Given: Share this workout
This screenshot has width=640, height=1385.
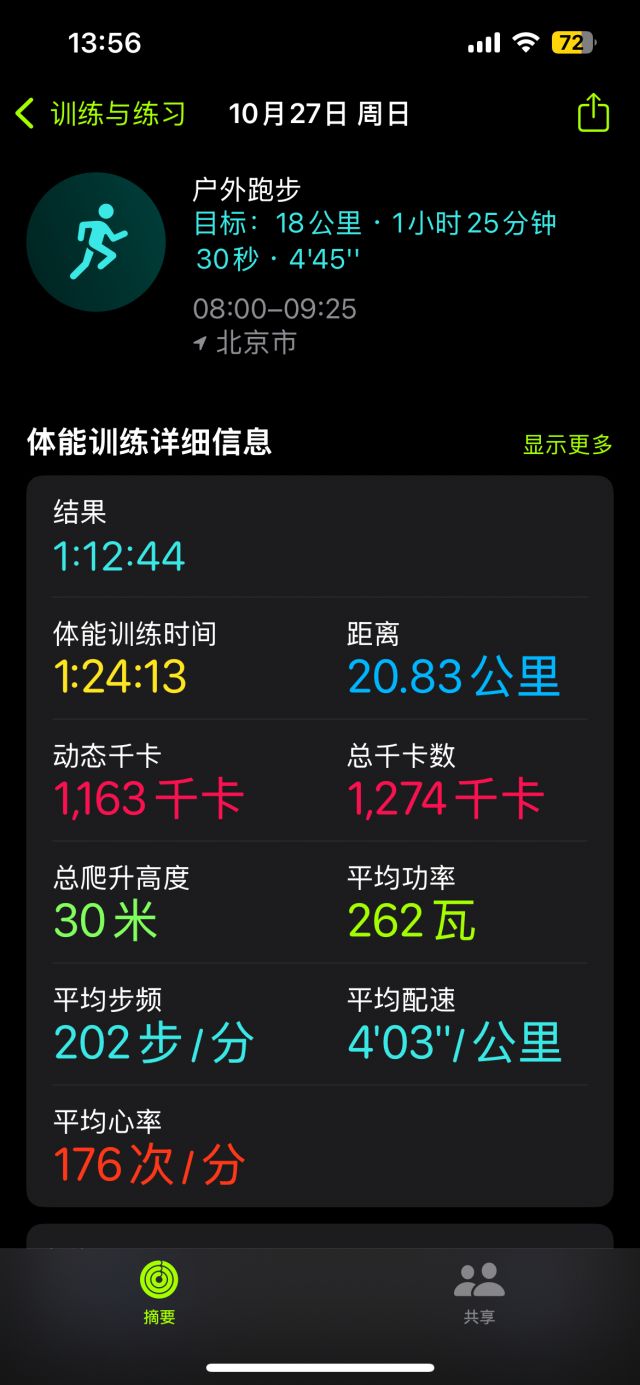Looking at the screenshot, I should pyautogui.click(x=593, y=112).
